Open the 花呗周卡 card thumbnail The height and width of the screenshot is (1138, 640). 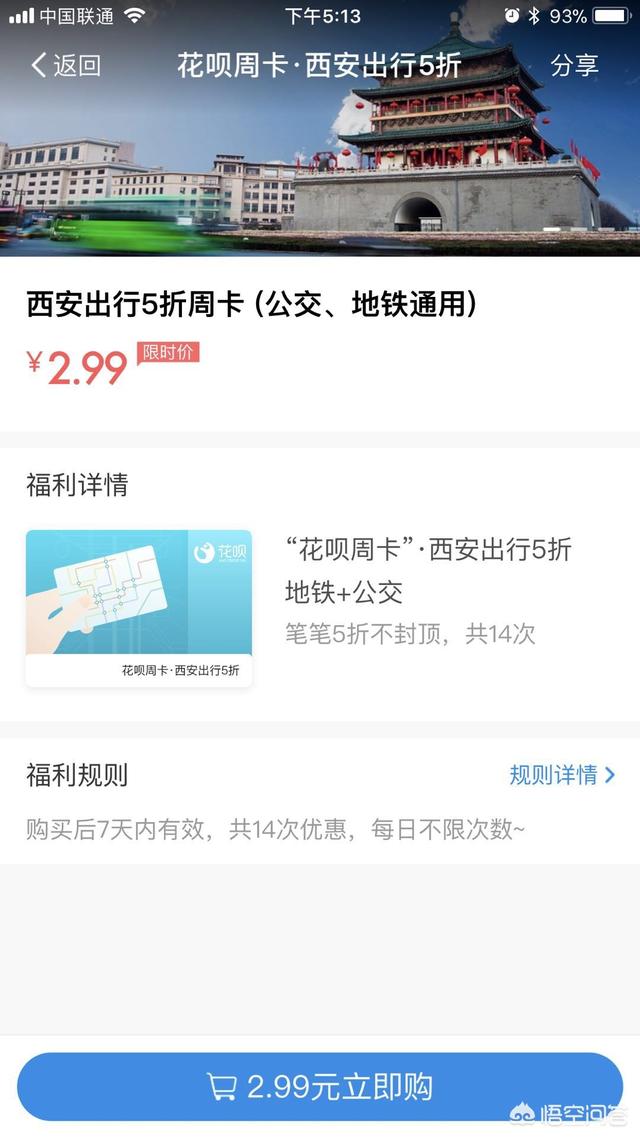[x=139, y=608]
